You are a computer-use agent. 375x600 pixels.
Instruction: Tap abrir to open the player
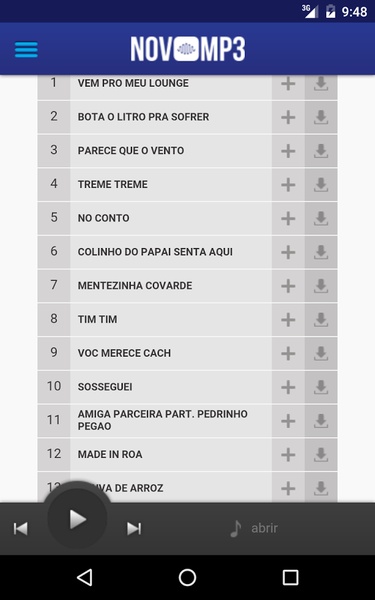(x=264, y=528)
